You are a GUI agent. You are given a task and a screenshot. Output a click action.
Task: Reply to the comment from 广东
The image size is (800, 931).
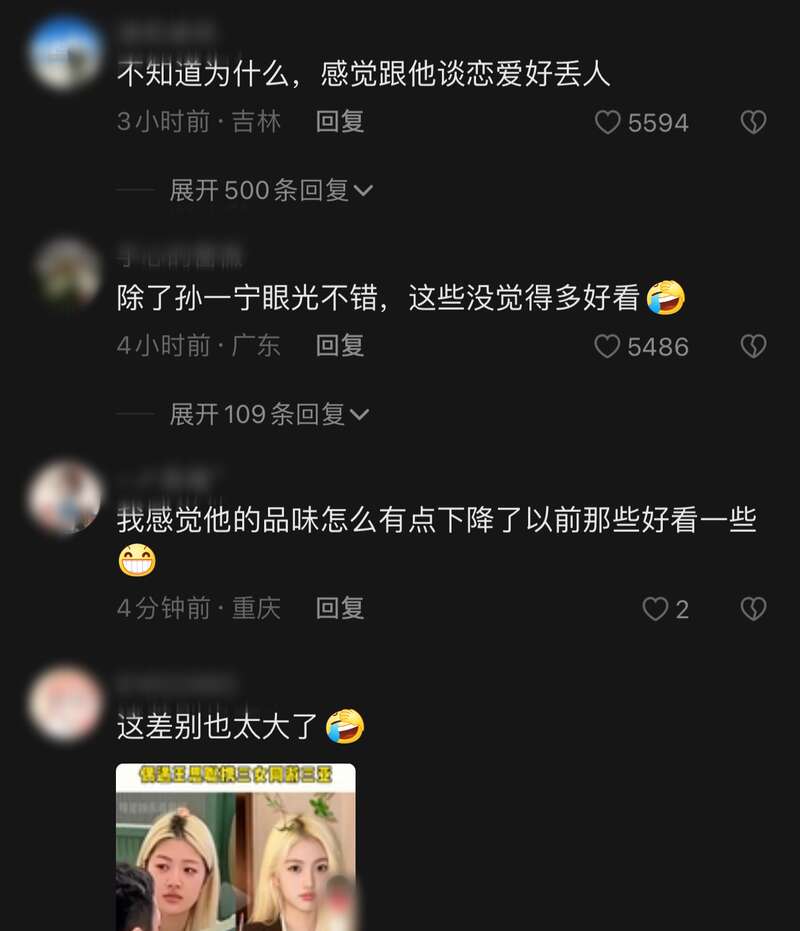pyautogui.click(x=340, y=346)
